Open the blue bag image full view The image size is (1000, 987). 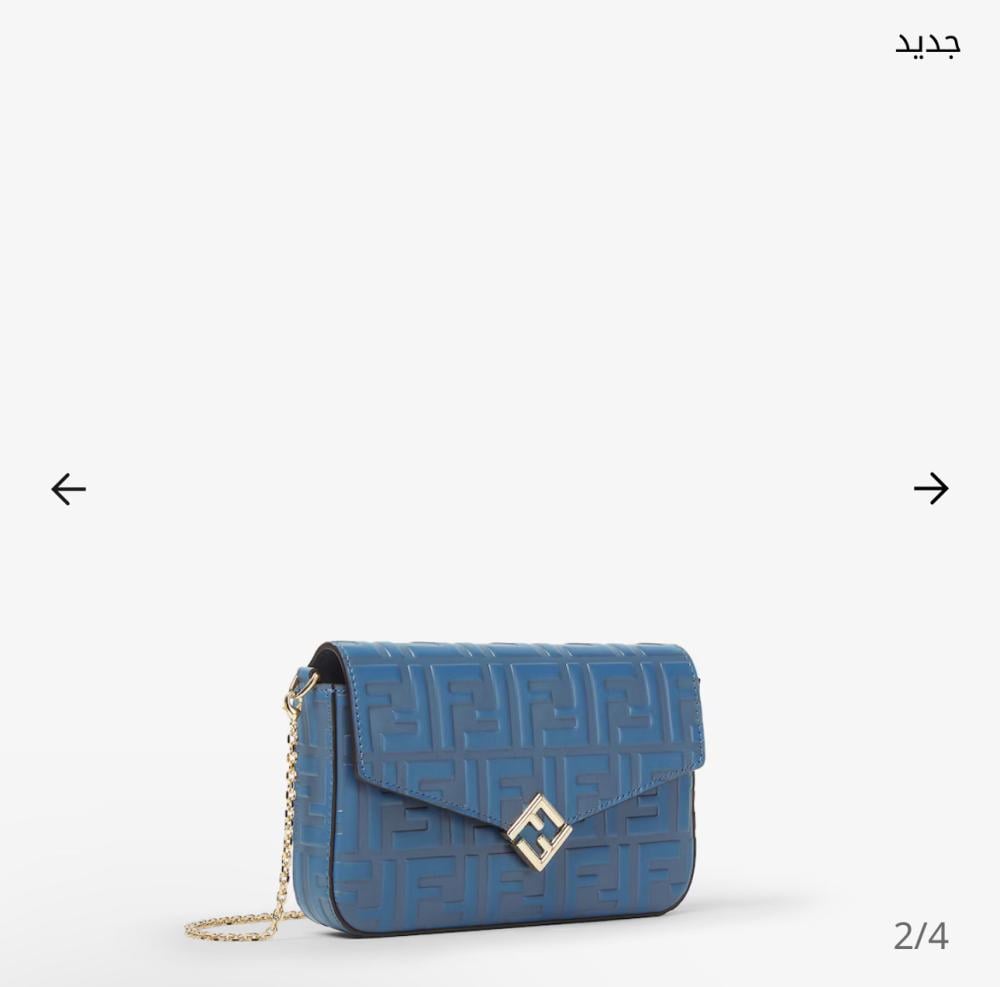(500, 790)
